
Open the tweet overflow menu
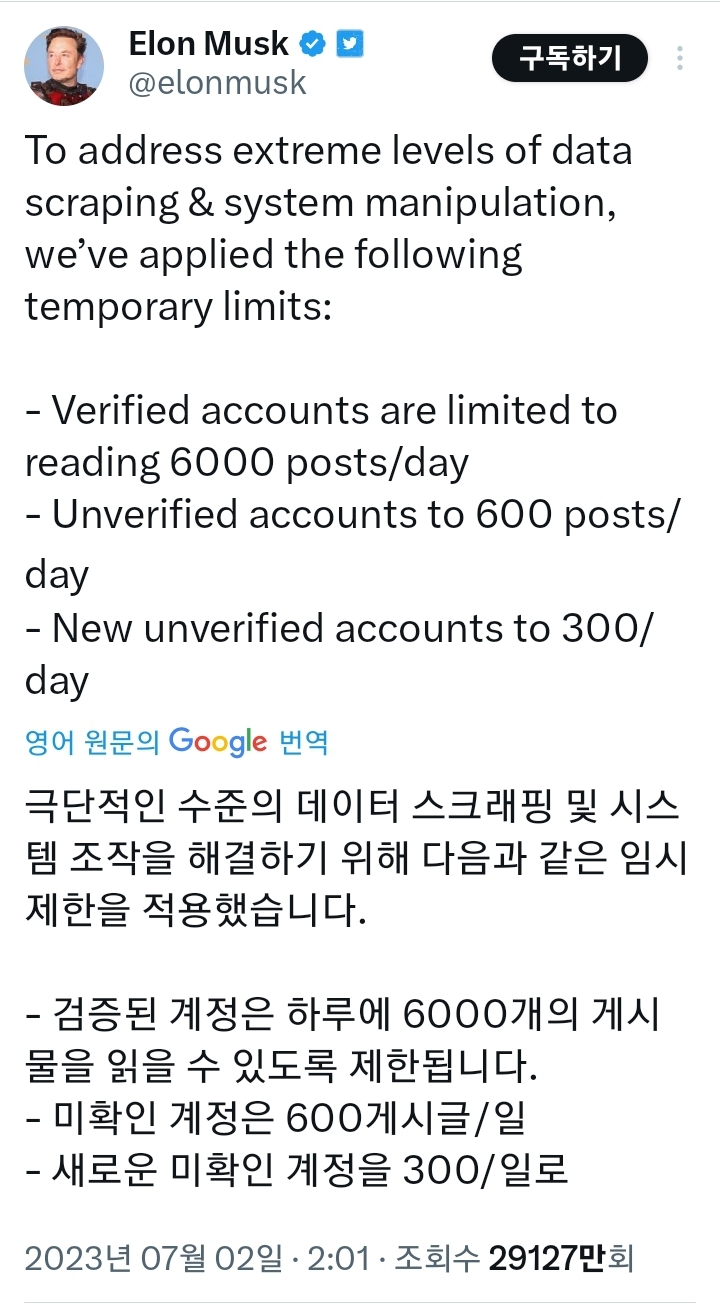click(680, 58)
